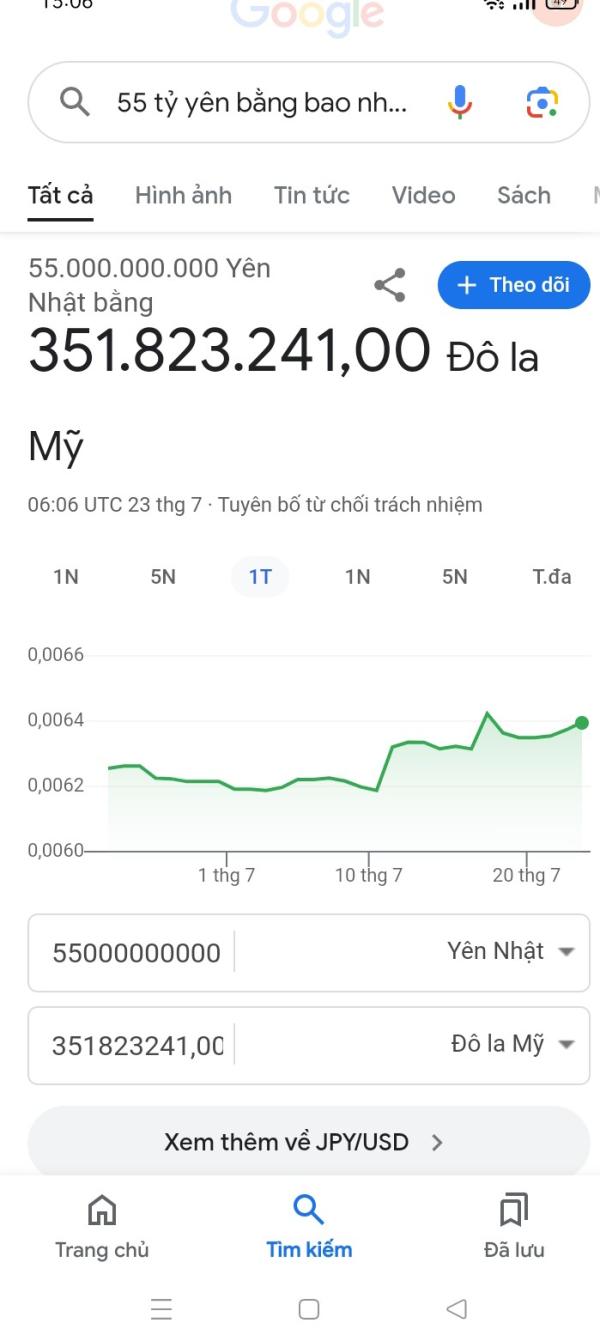600x1335 pixels.
Task: Select the 1T chart range
Action: (260, 577)
